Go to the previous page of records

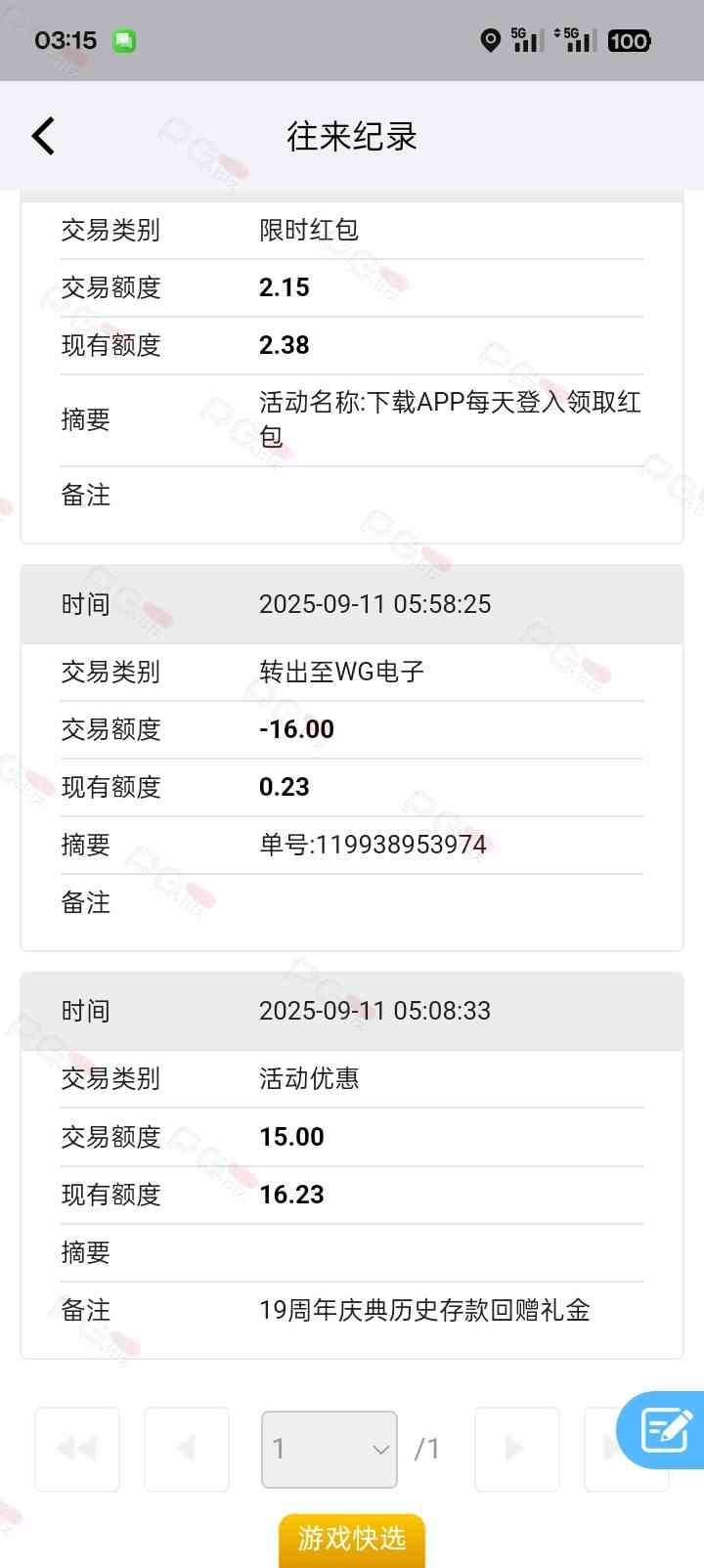(x=187, y=1449)
